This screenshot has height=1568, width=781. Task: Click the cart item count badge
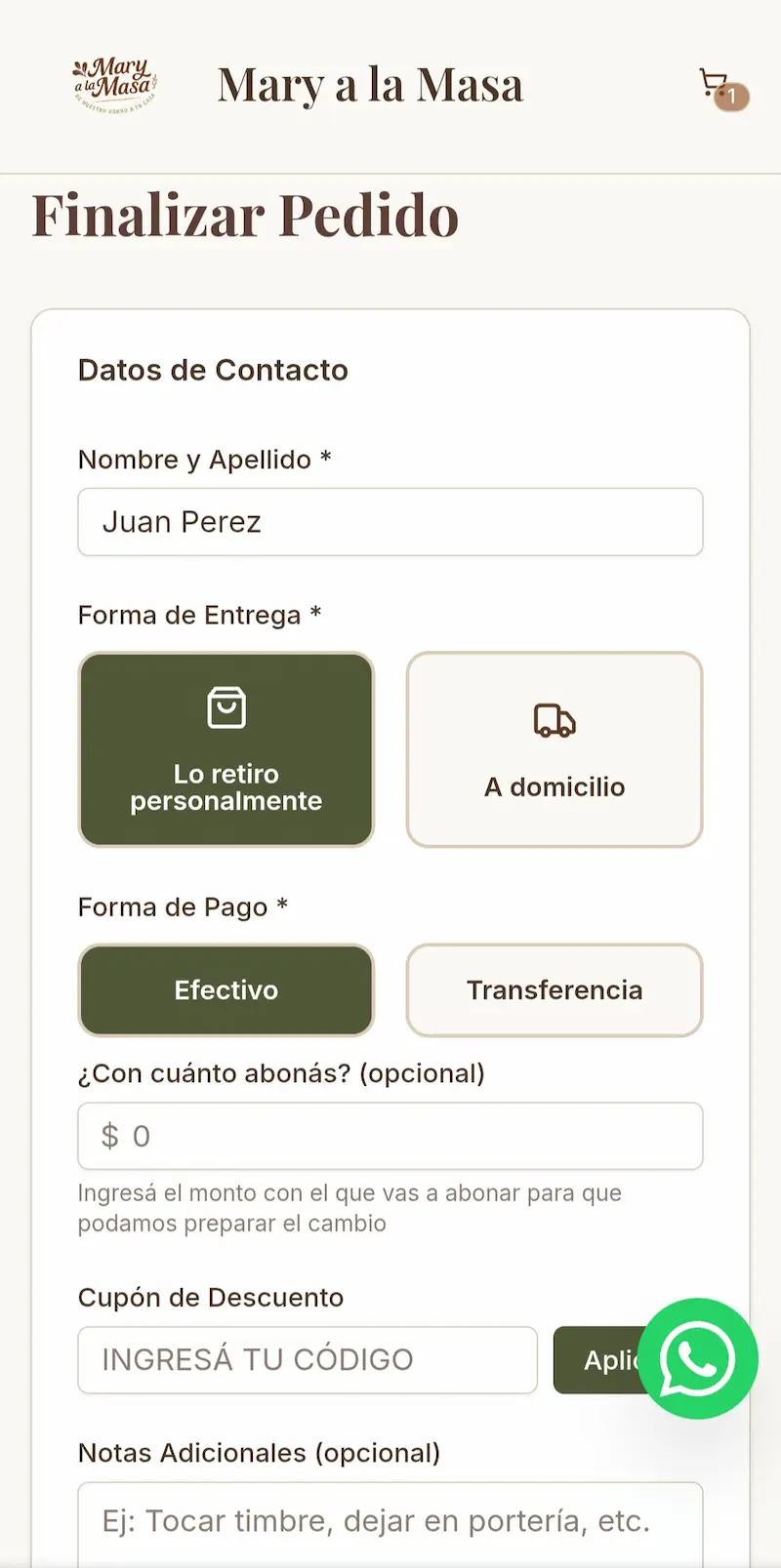click(731, 97)
